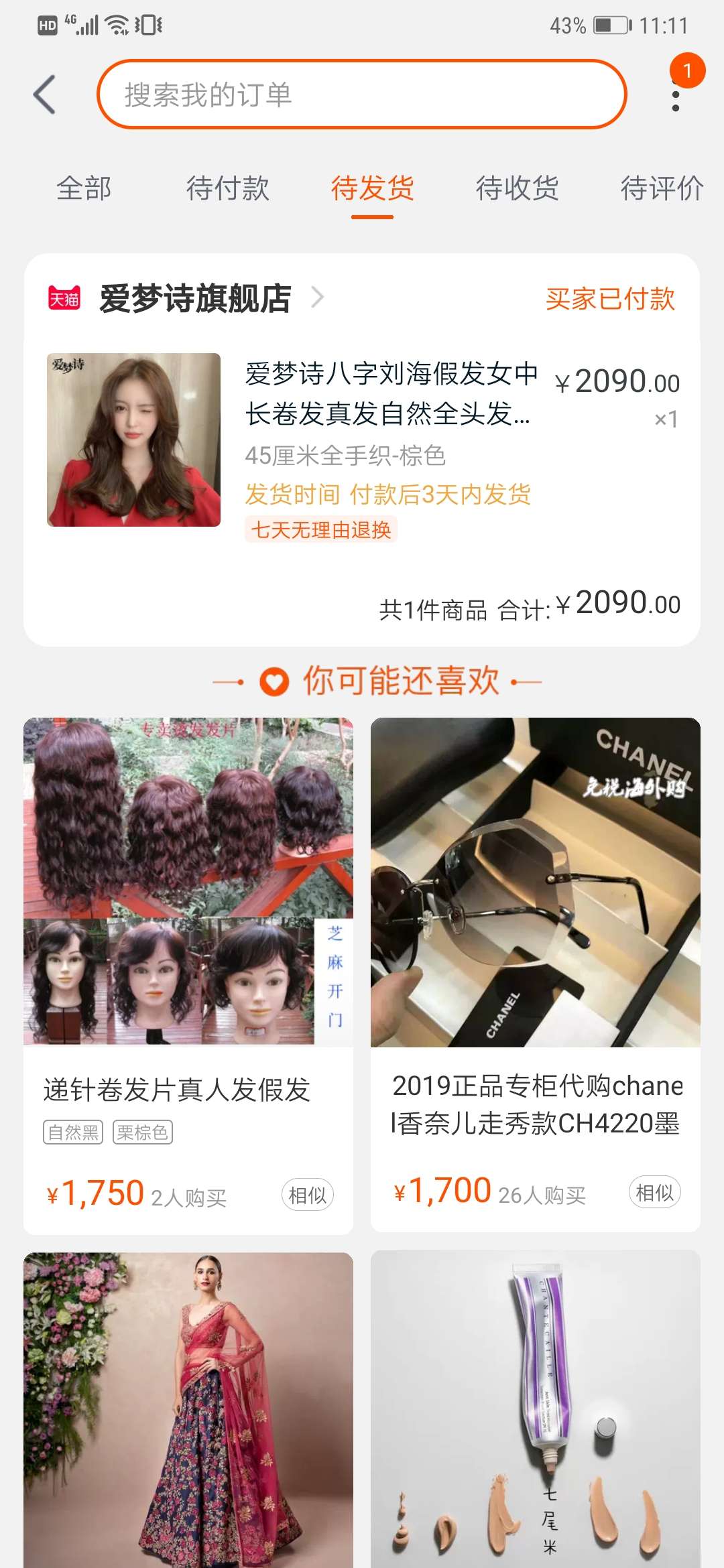The height and width of the screenshot is (1568, 724).
Task: Switch to the 待付款 tab
Action: pyautogui.click(x=228, y=188)
